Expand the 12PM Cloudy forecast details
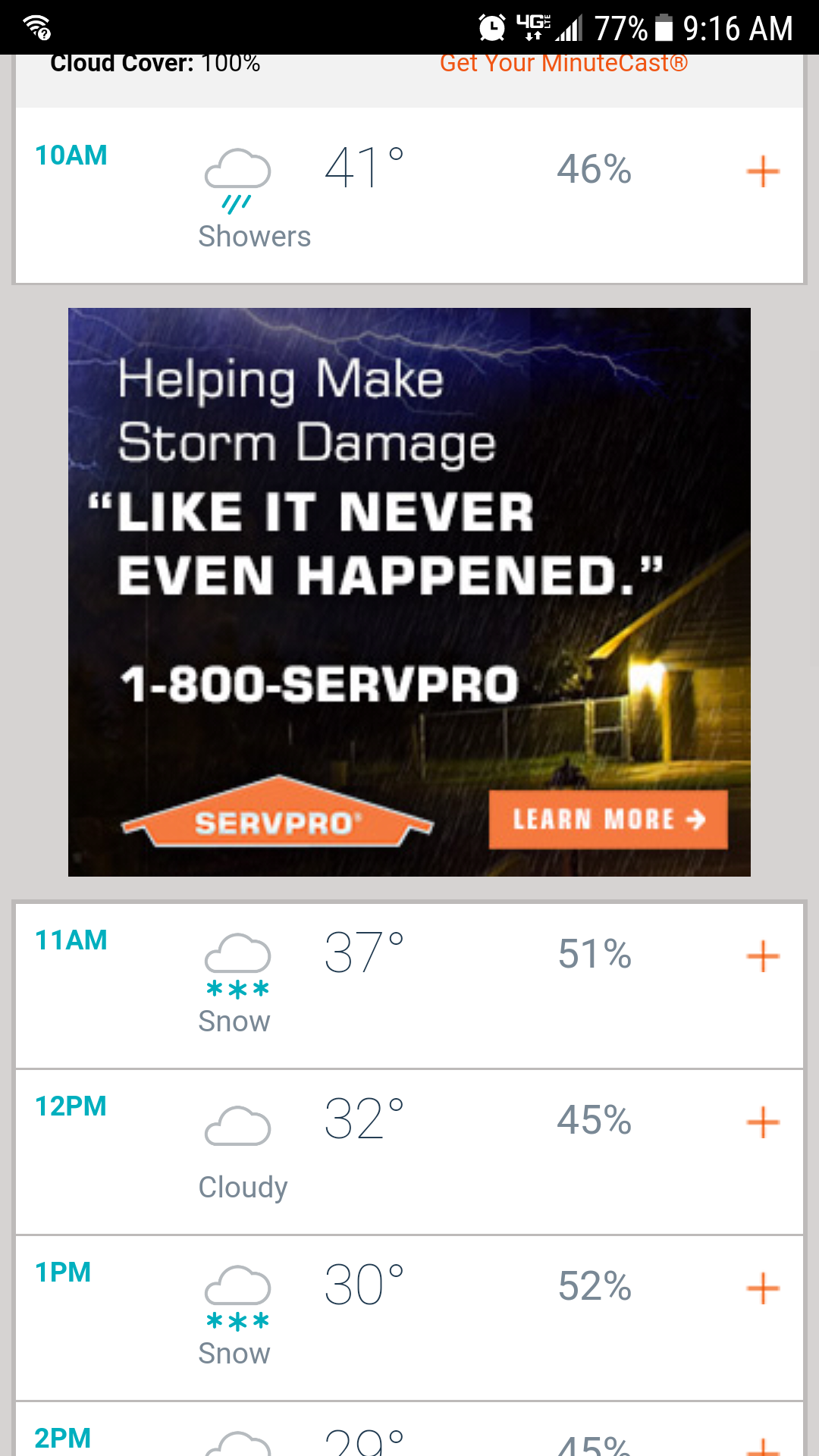 [x=763, y=1122]
